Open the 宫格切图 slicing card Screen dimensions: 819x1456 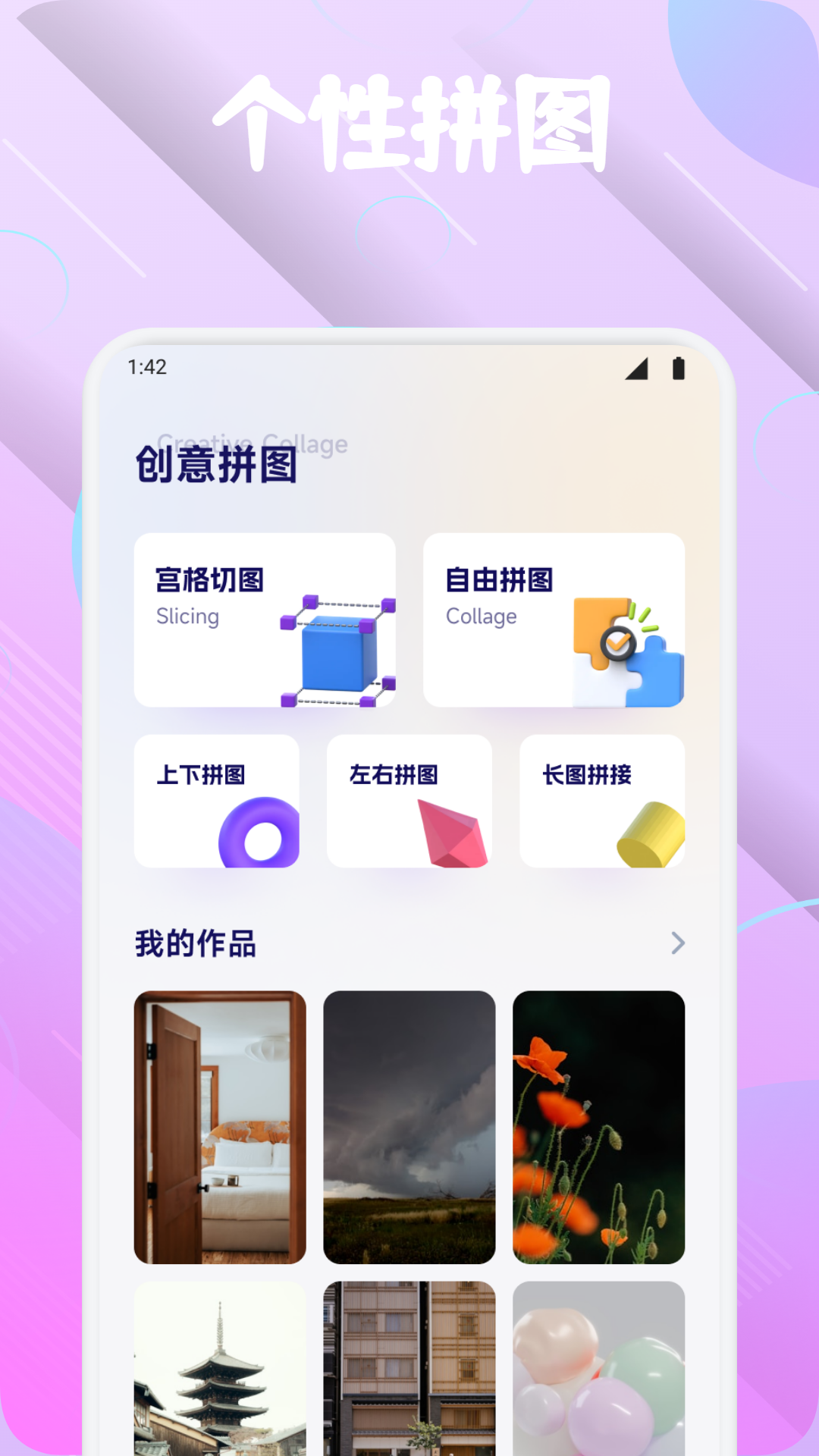[264, 620]
